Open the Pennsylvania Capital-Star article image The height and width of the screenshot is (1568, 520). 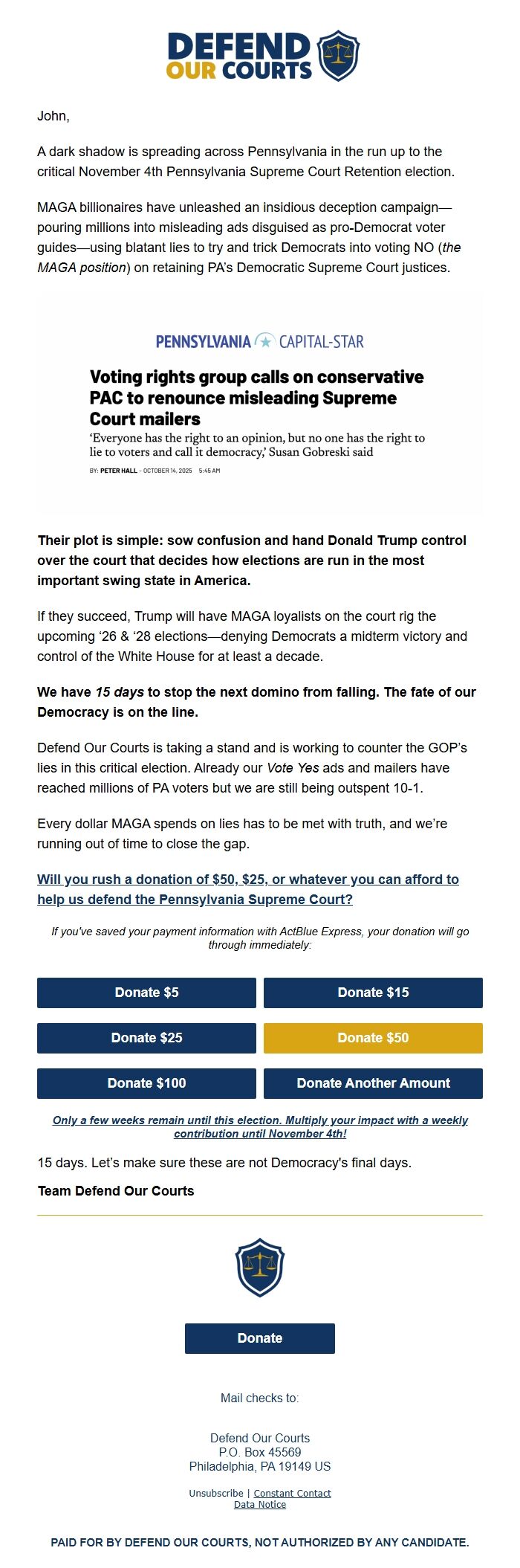click(259, 403)
